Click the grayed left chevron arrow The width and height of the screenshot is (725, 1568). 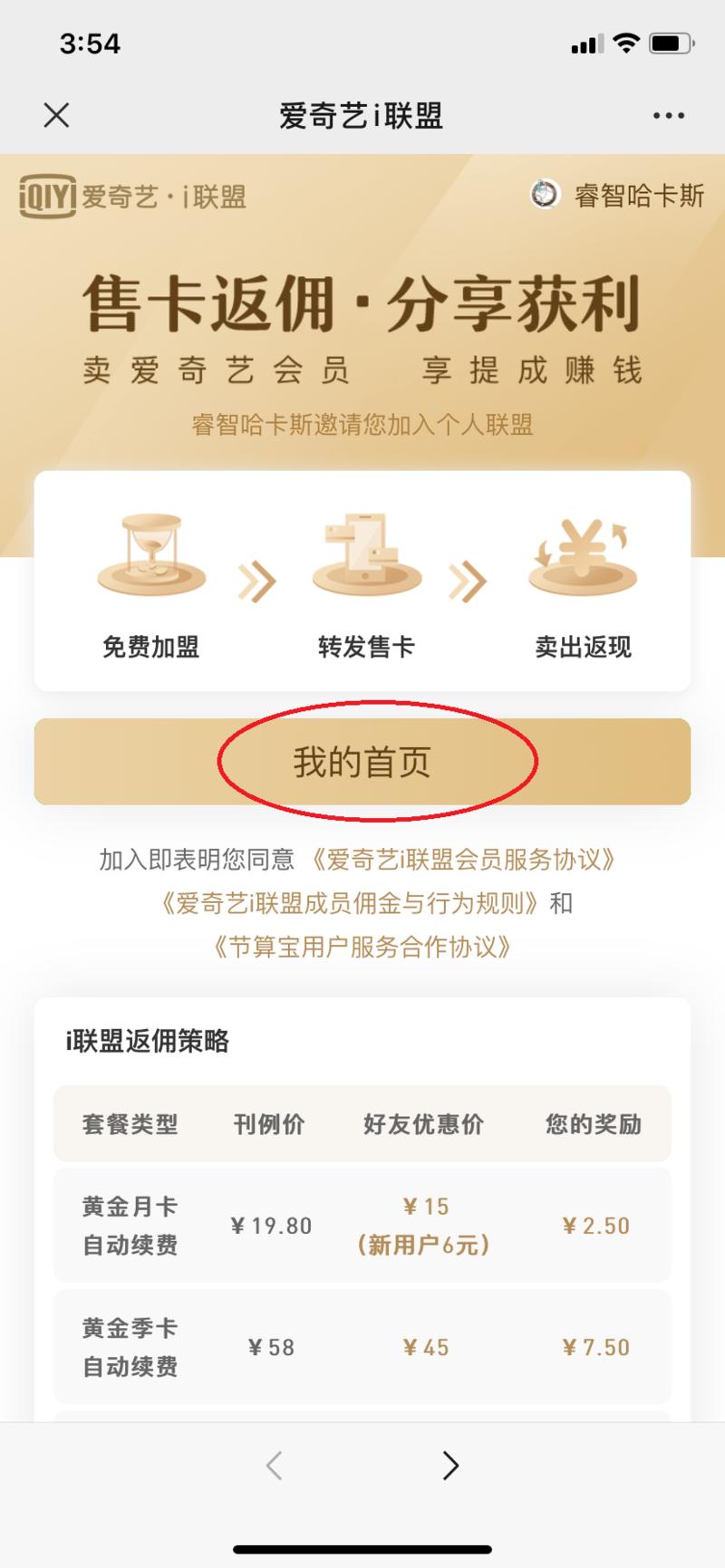[x=274, y=1466]
